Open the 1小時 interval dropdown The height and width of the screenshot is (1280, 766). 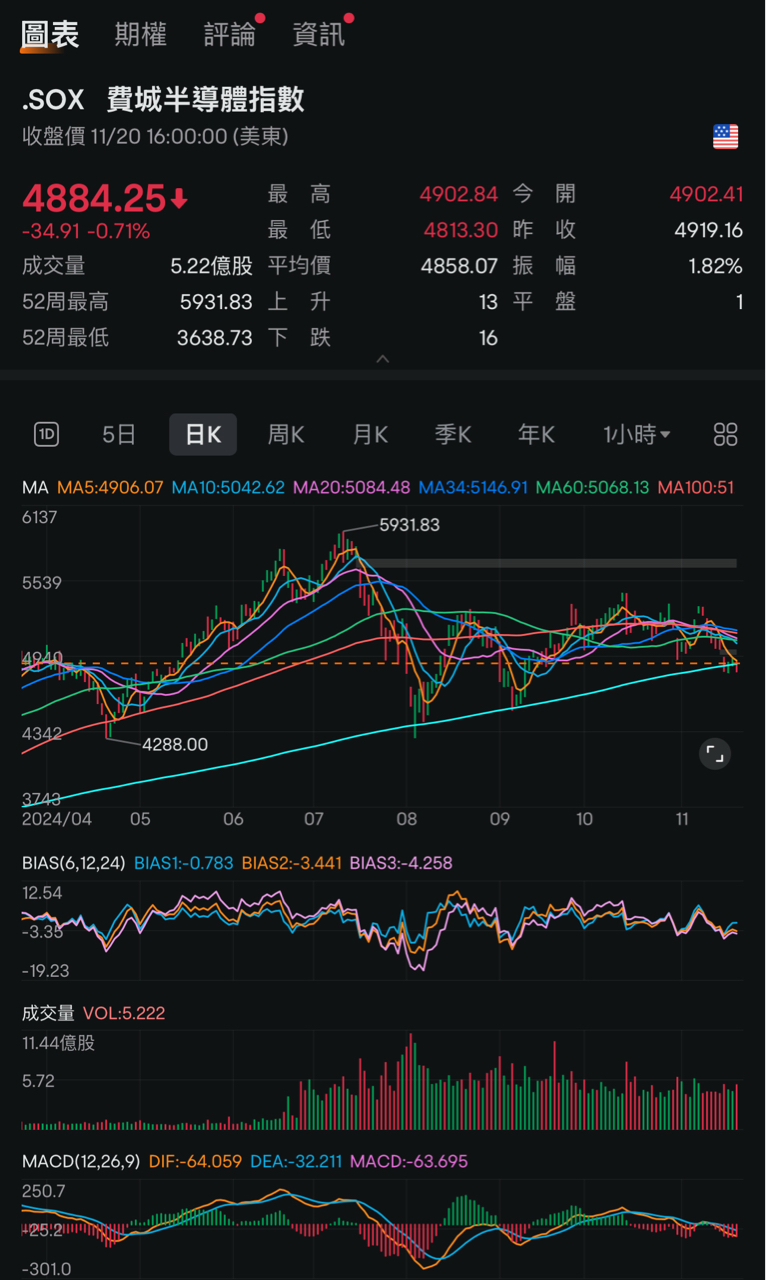[x=637, y=434]
